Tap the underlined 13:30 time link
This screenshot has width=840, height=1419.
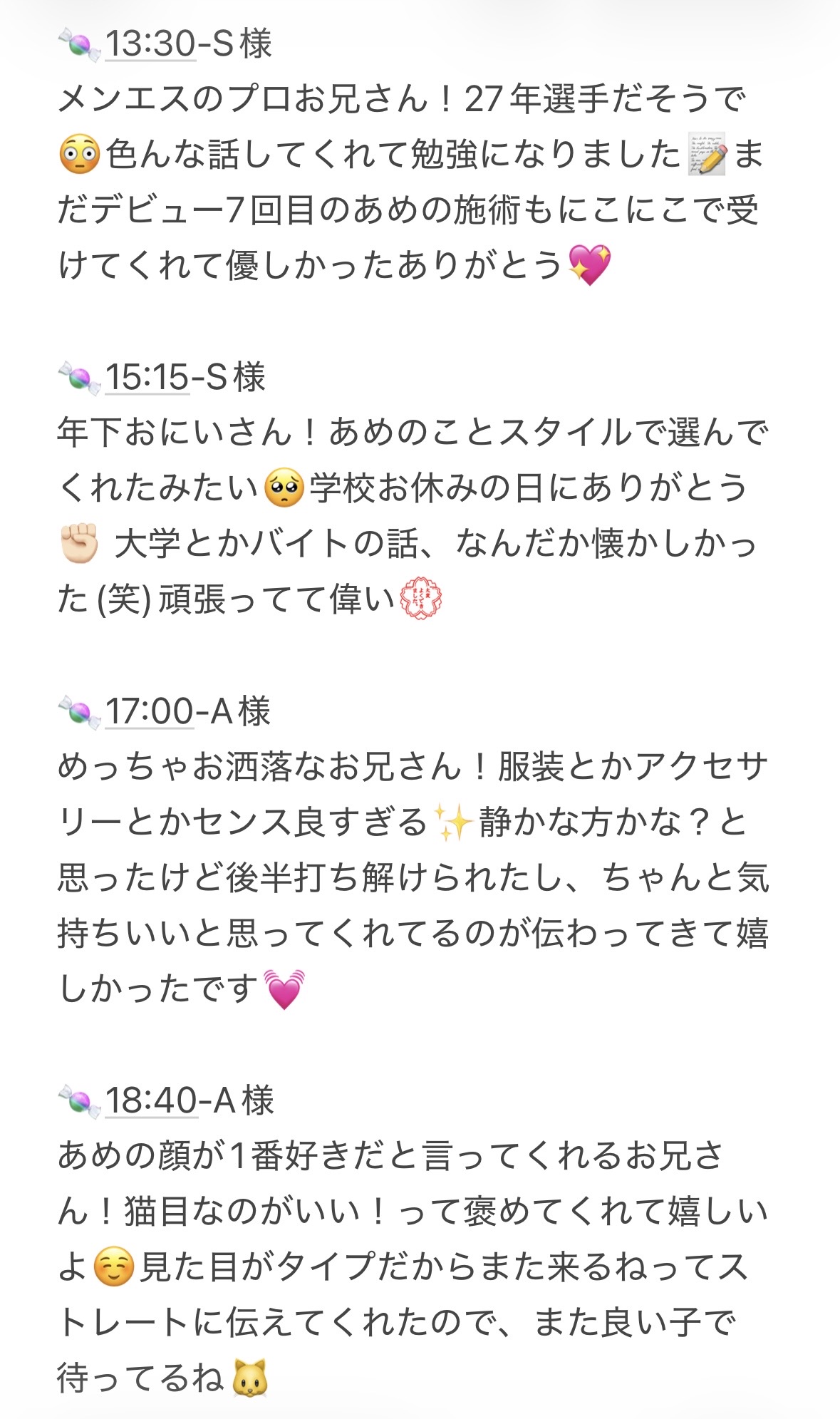coord(150,44)
